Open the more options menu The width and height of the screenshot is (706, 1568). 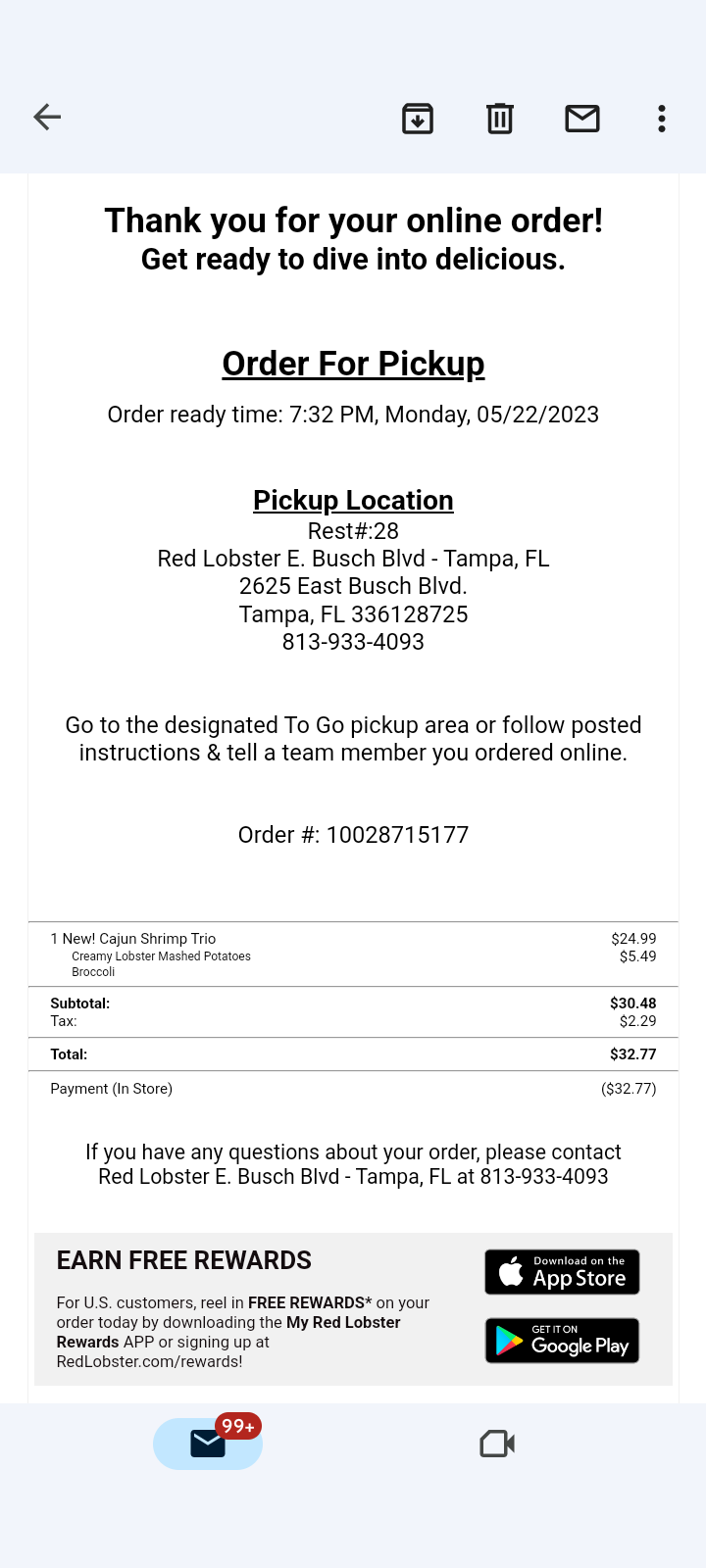pos(662,119)
